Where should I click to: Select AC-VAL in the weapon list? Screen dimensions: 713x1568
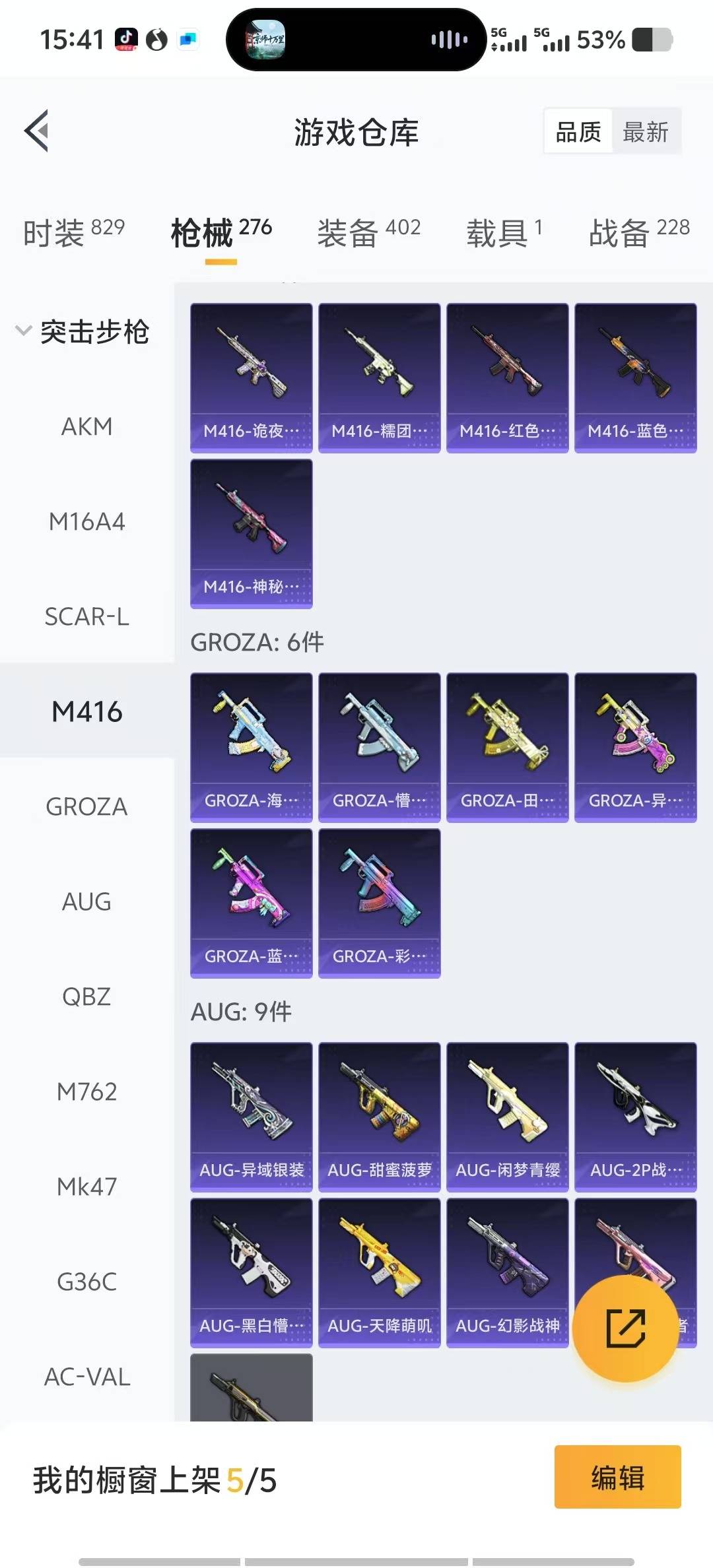(x=86, y=1377)
